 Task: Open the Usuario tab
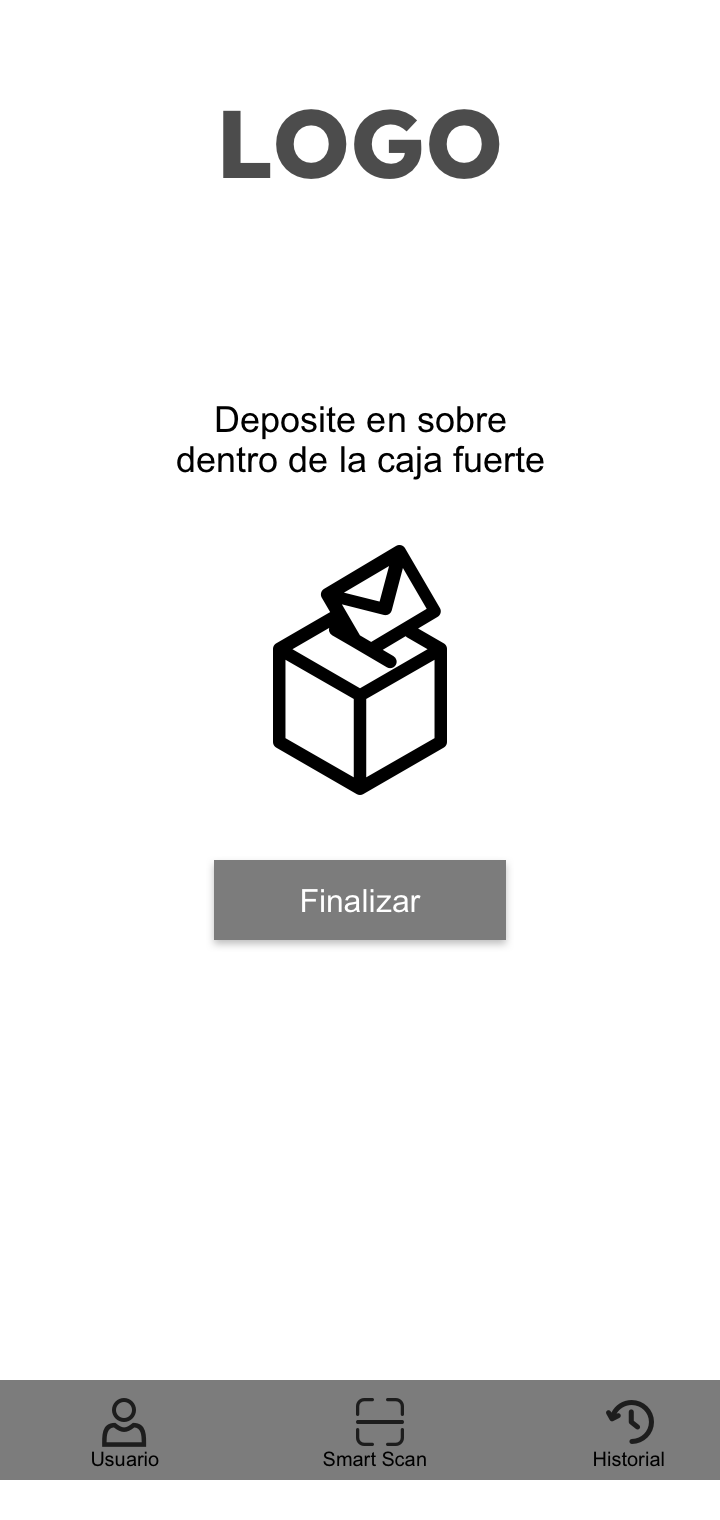tap(125, 1432)
